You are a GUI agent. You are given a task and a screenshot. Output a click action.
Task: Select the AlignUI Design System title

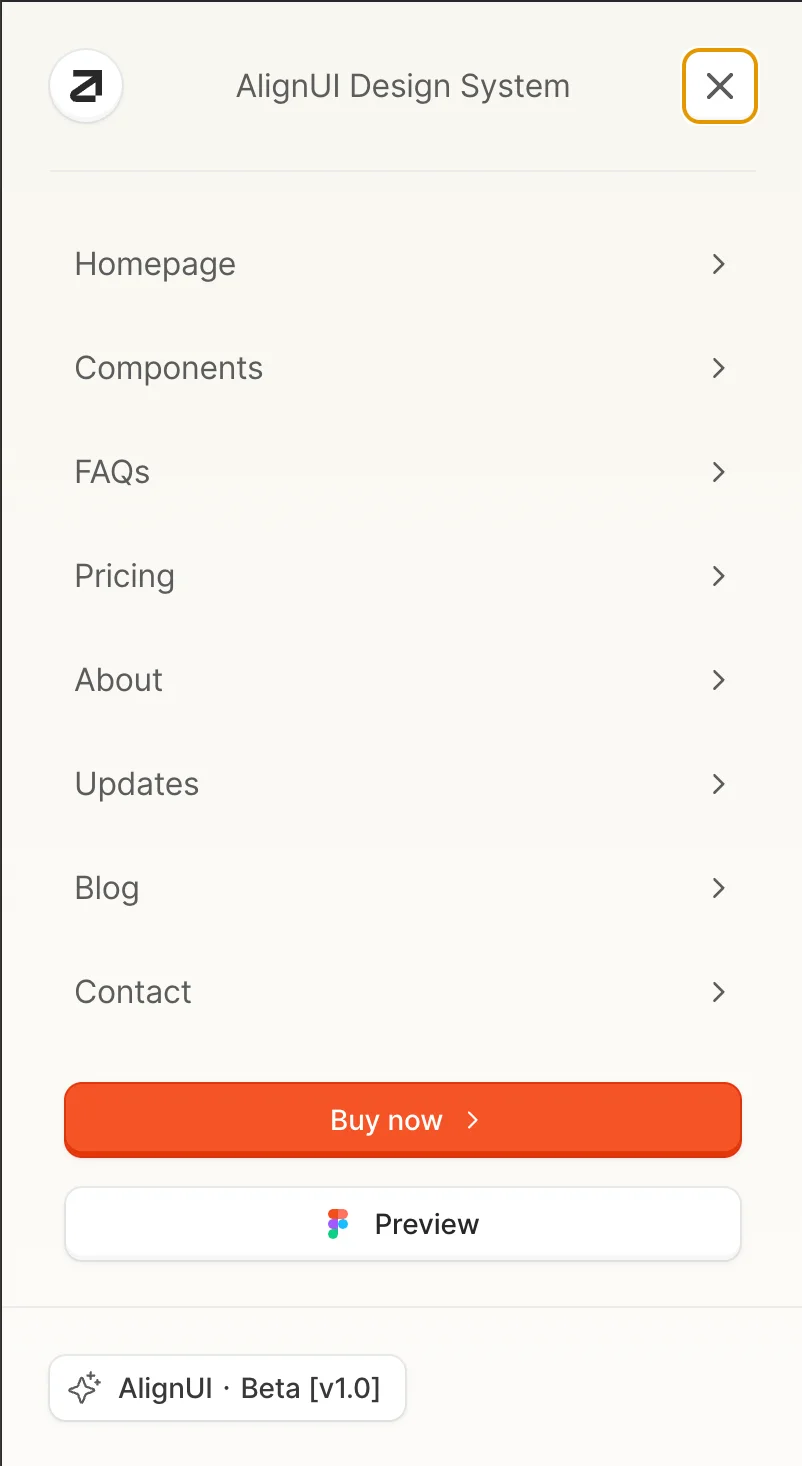pos(402,86)
